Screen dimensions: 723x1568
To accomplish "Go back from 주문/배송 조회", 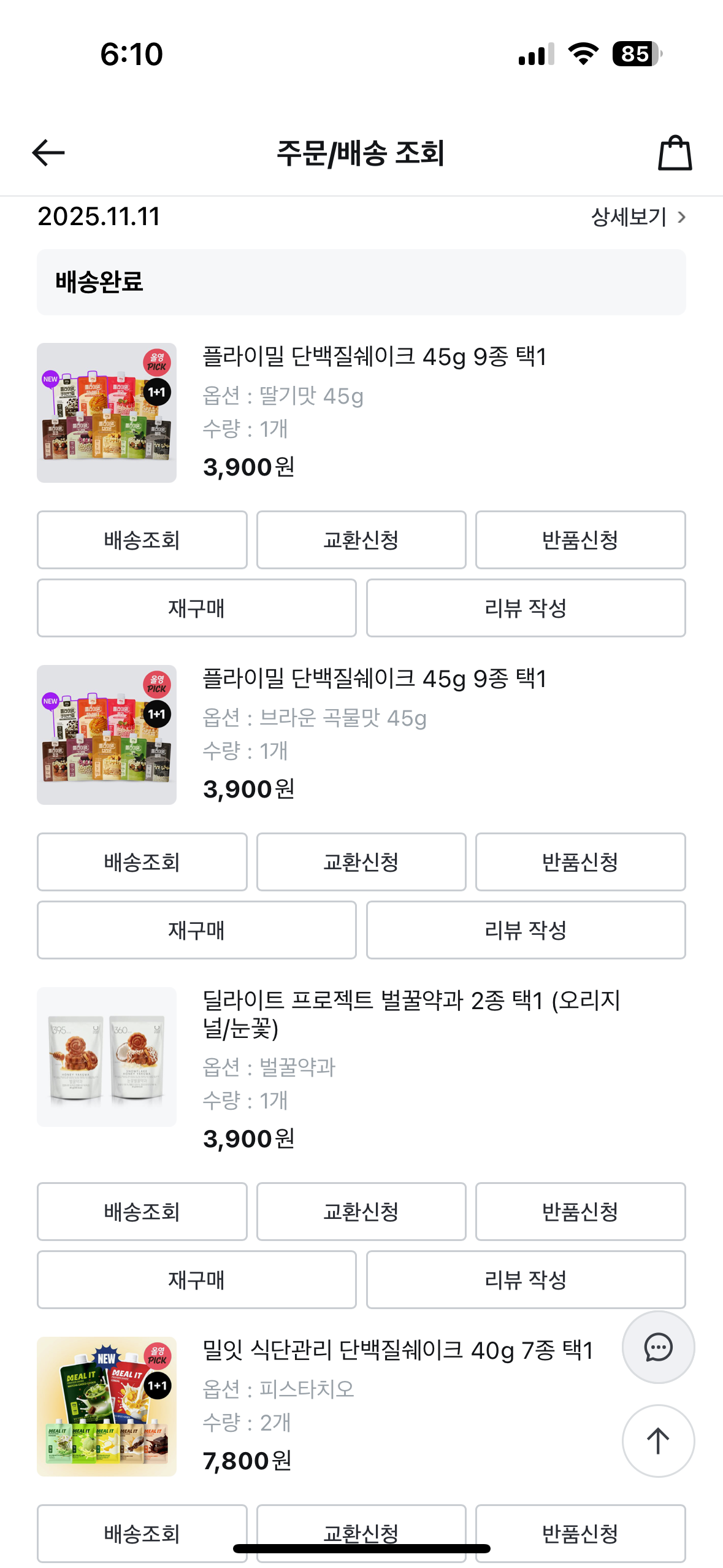I will coord(48,153).
